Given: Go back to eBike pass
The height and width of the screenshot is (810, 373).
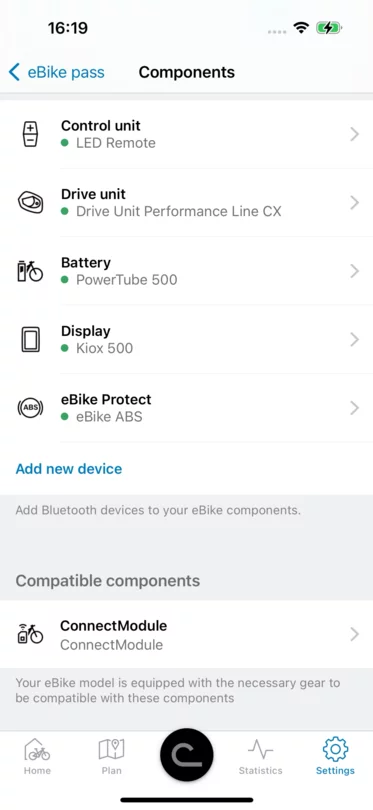Looking at the screenshot, I should (57, 72).
